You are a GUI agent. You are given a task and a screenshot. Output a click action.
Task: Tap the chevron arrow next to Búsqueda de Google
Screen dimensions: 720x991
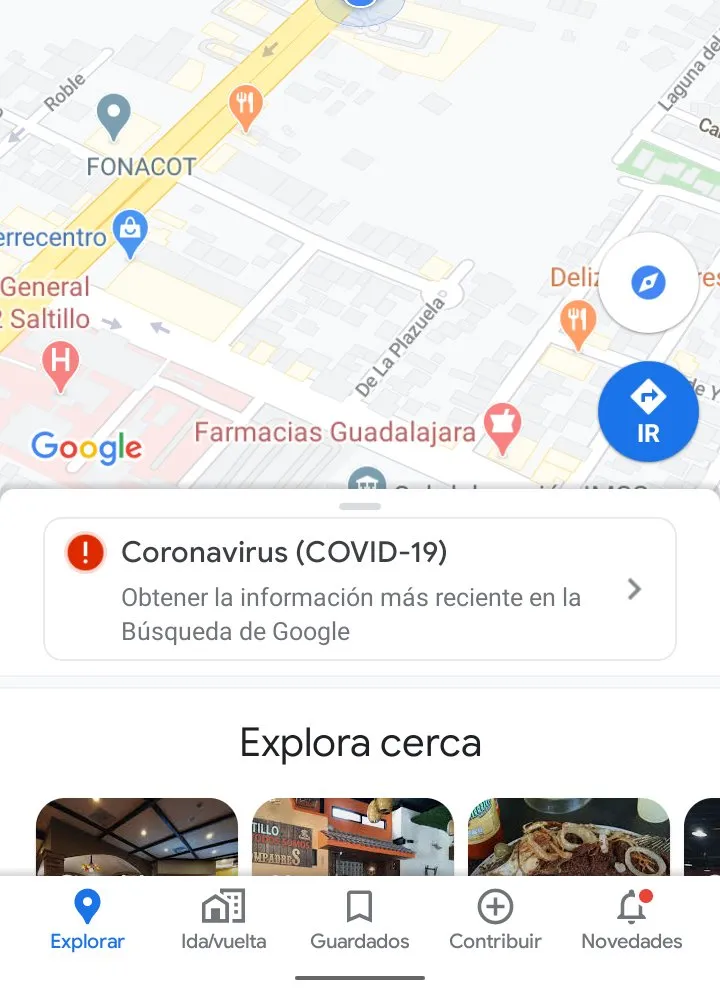point(634,589)
